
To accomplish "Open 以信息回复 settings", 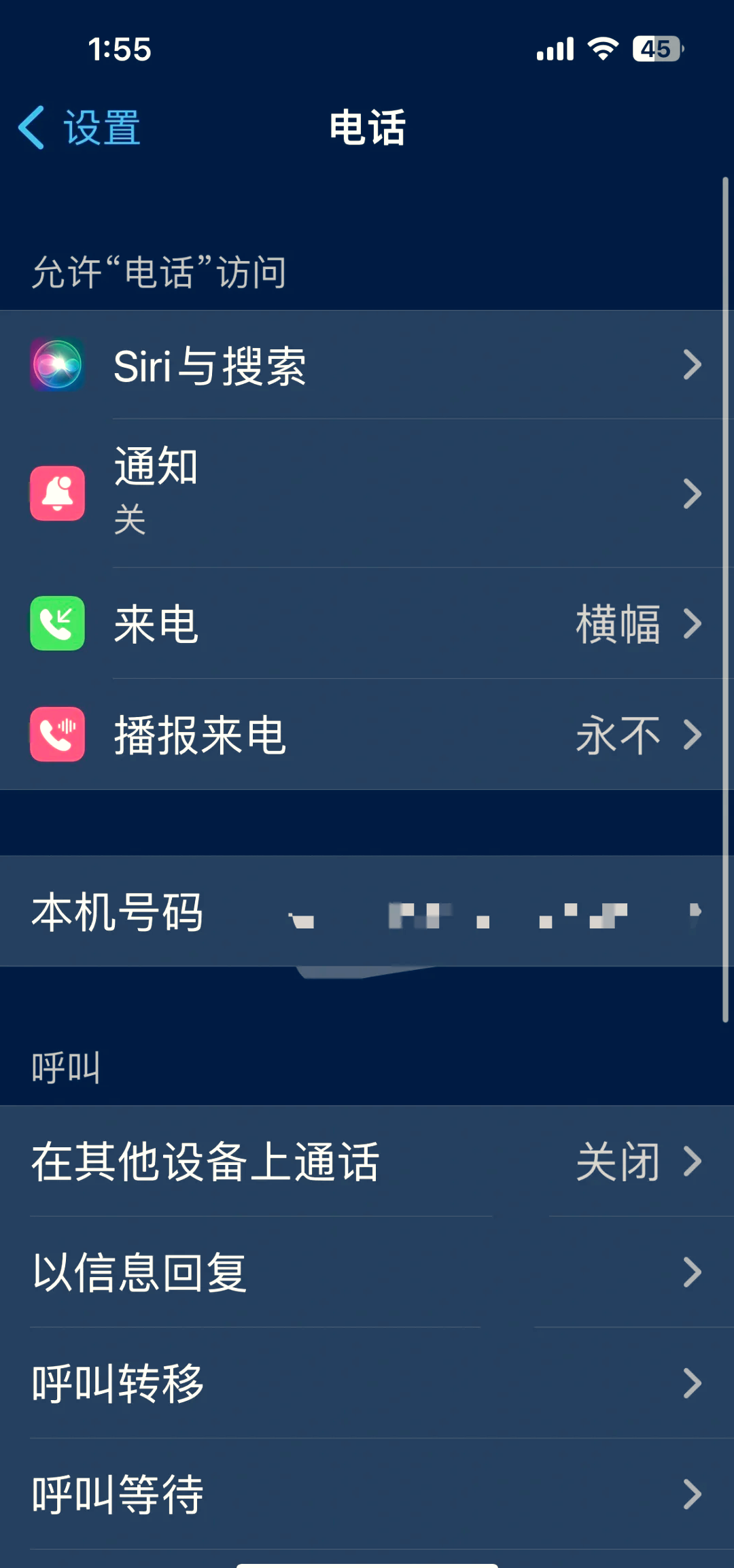I will [367, 1272].
